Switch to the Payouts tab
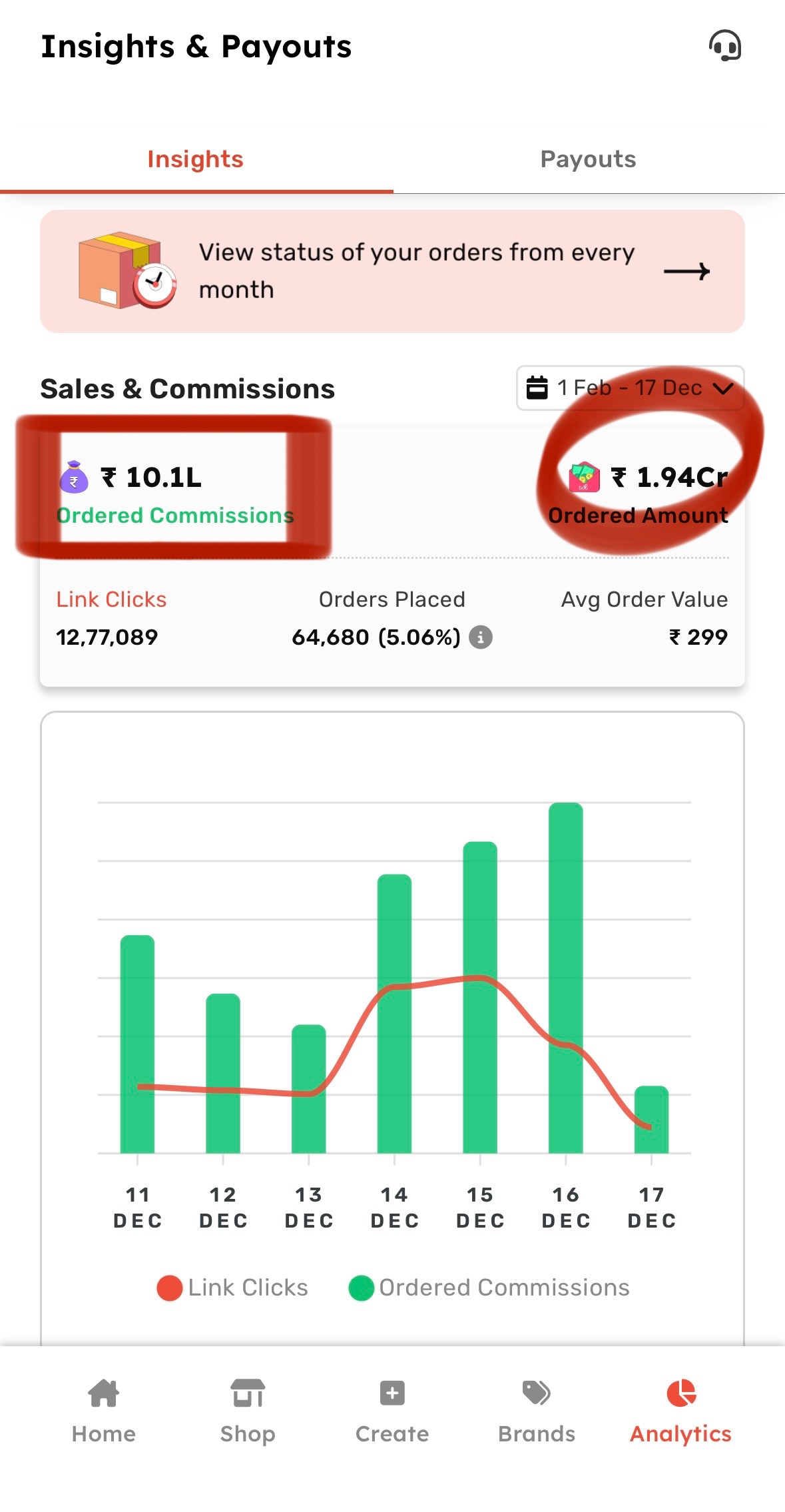 588,160
